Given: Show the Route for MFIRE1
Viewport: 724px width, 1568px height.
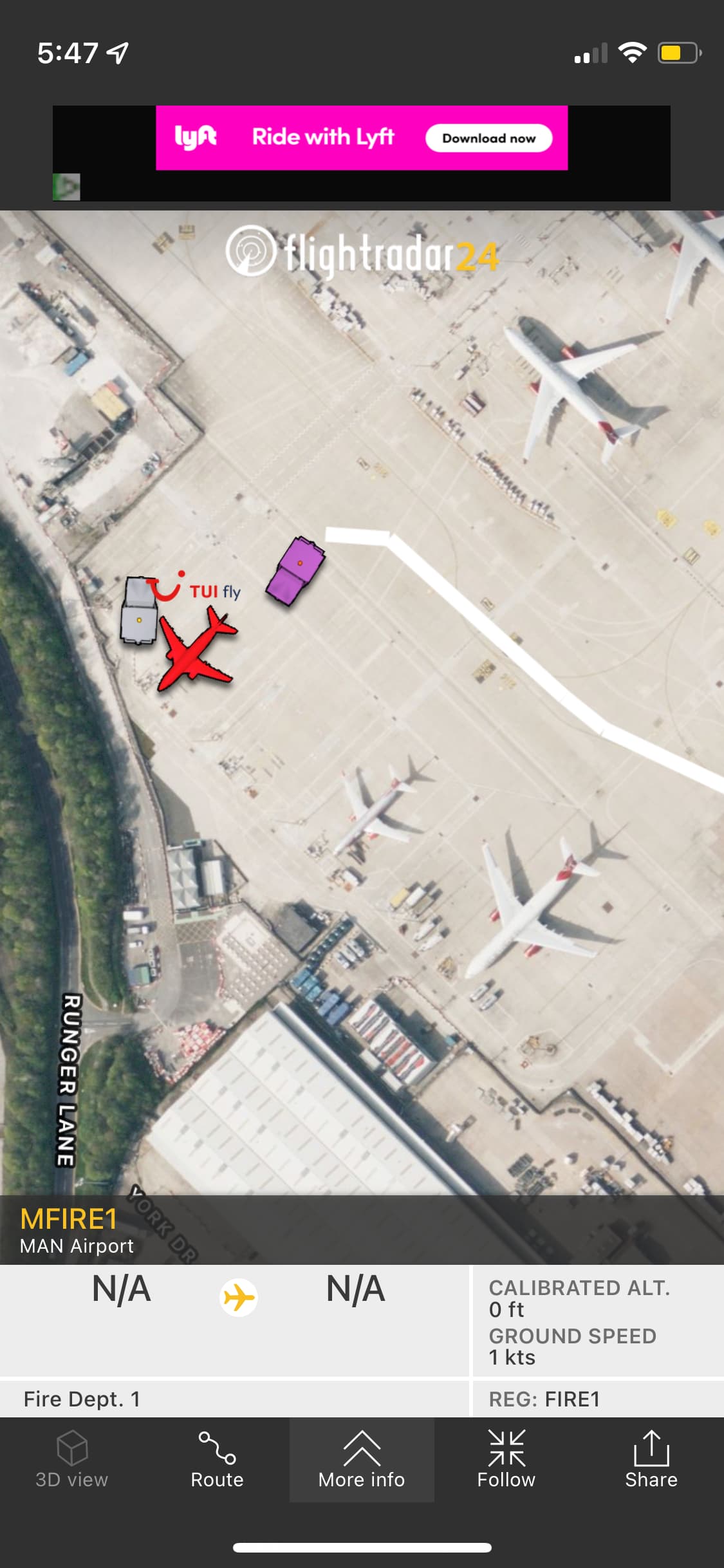Looking at the screenshot, I should coord(217,1459).
